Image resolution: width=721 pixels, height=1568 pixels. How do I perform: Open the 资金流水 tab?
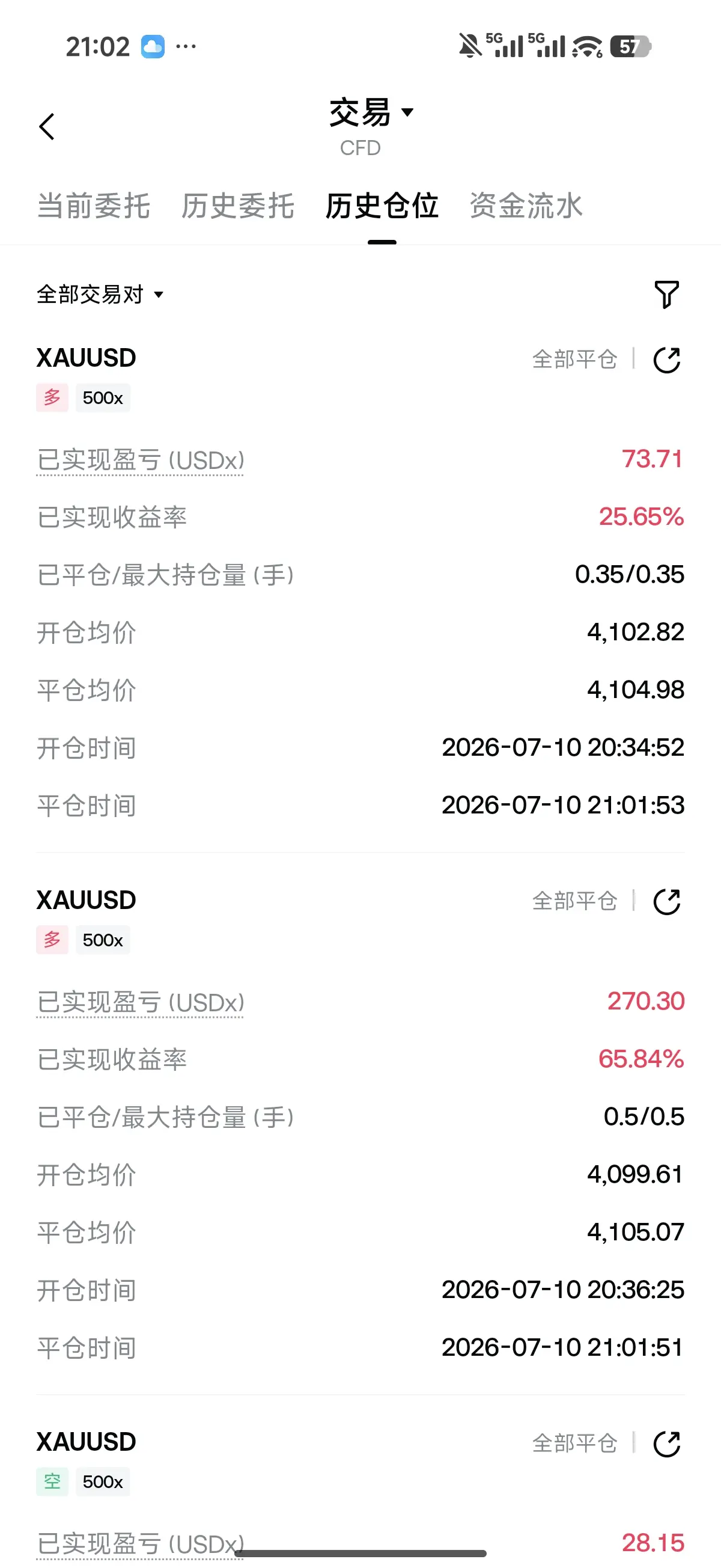[526, 206]
